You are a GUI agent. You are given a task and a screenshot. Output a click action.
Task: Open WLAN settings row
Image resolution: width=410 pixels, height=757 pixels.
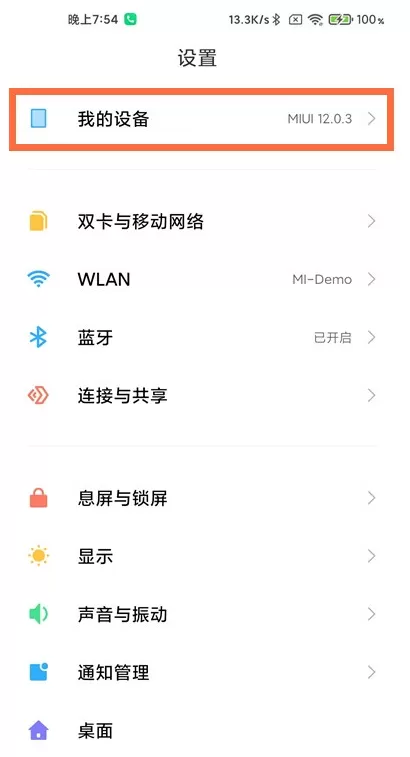coord(201,280)
